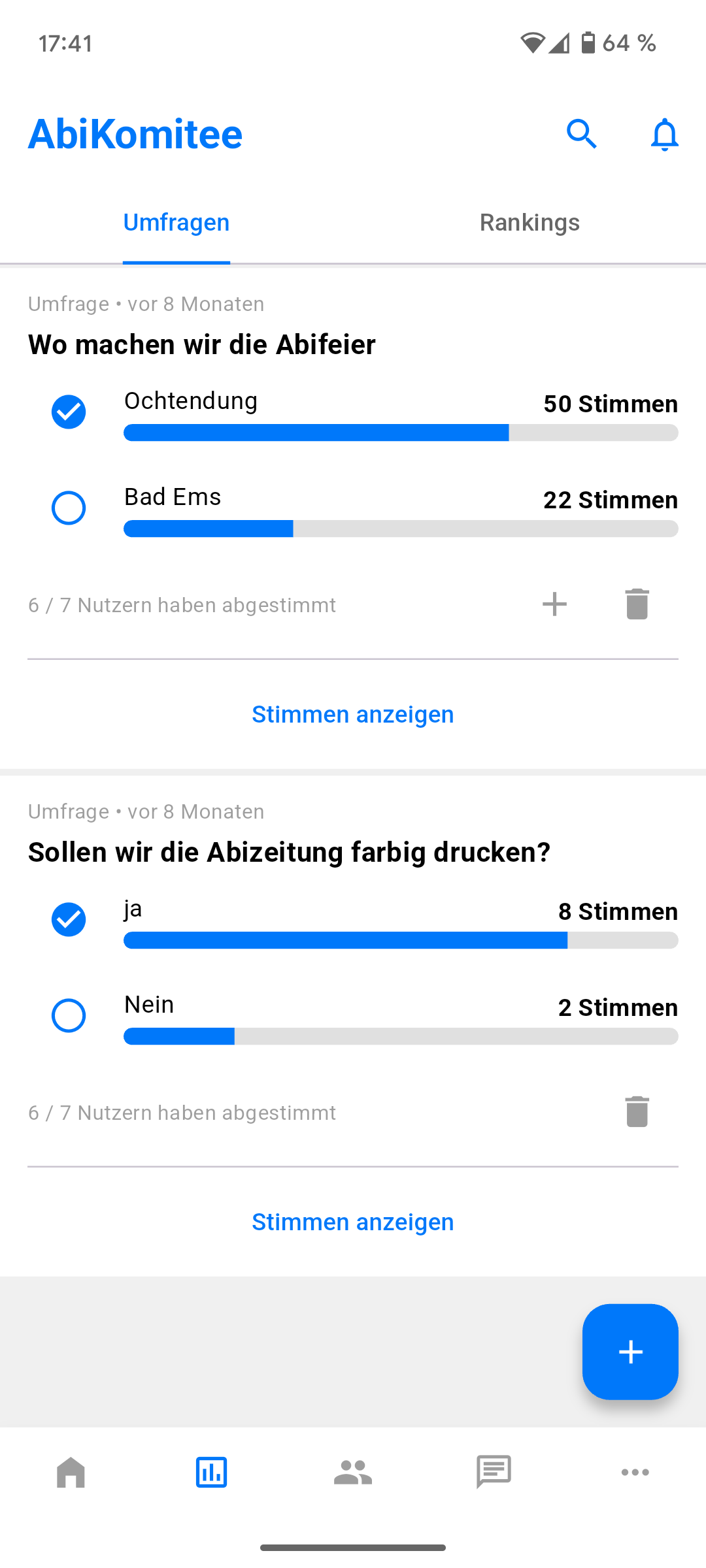Select the Umfragen tab

tap(176, 223)
